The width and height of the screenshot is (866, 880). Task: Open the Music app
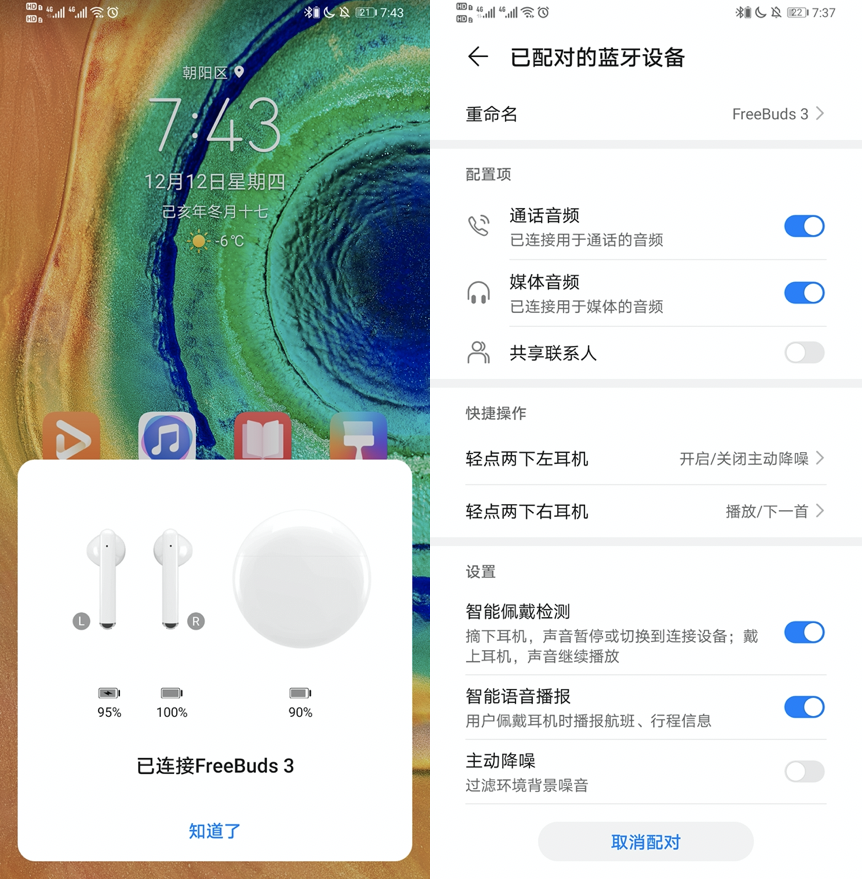167,436
